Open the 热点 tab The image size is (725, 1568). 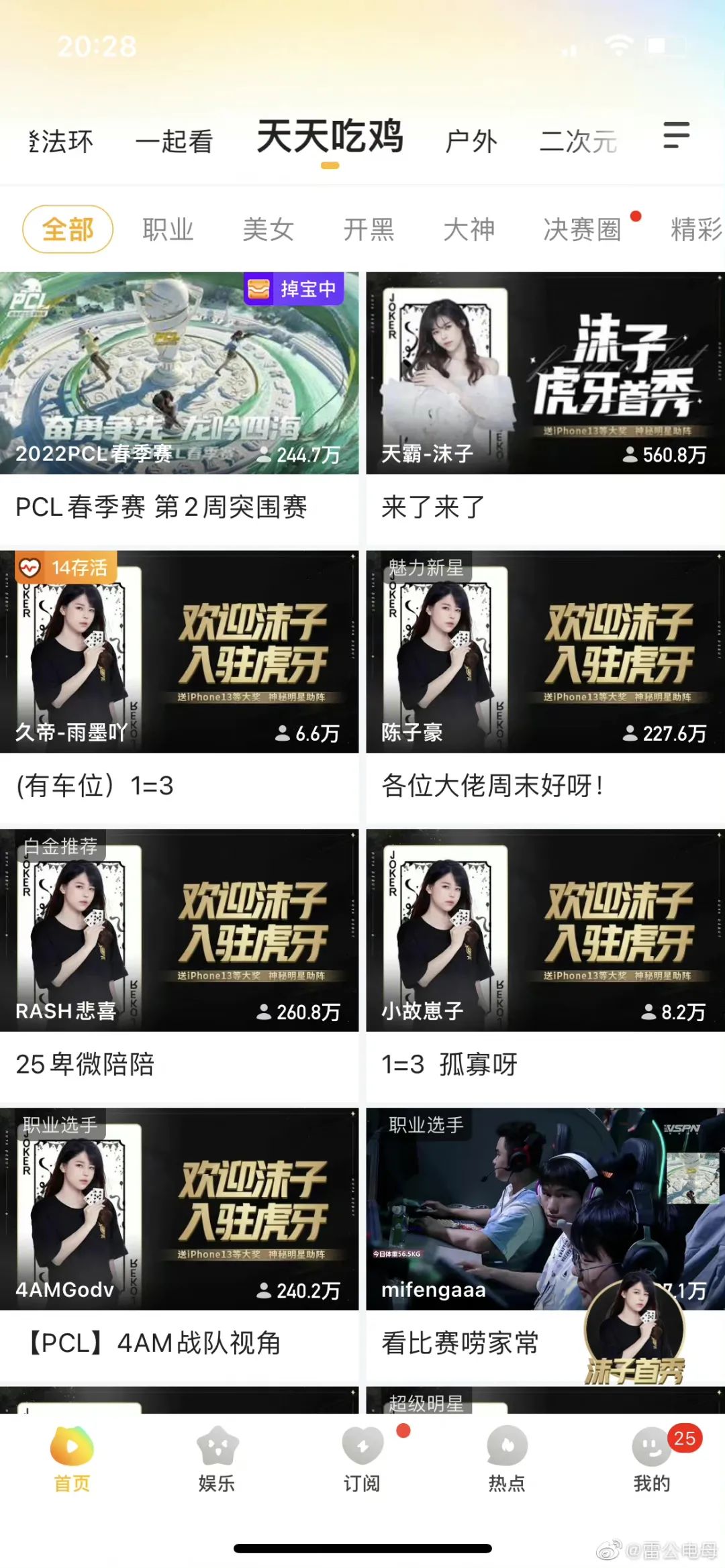point(507,1459)
